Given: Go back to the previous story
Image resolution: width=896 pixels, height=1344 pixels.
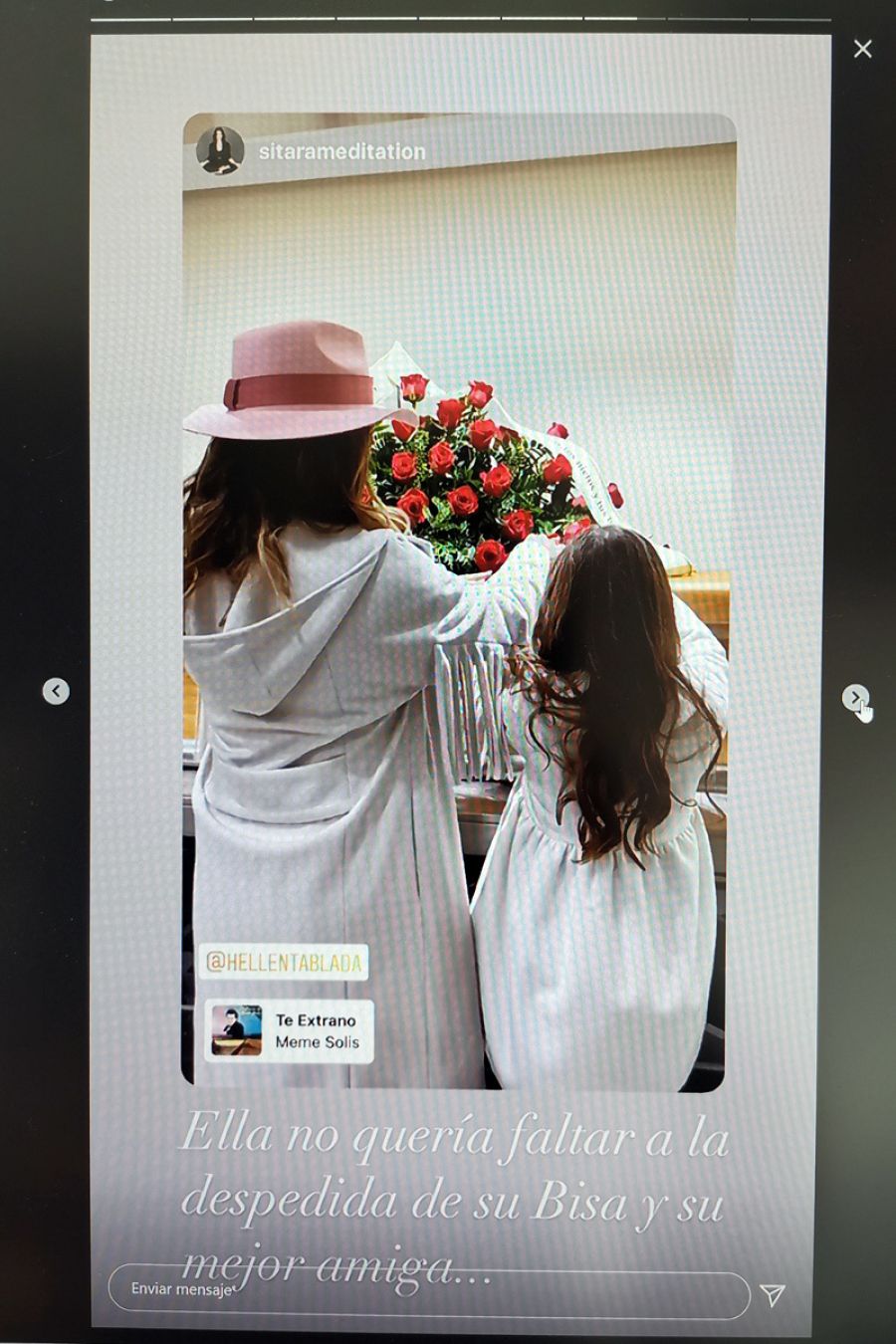Looking at the screenshot, I should [x=56, y=691].
